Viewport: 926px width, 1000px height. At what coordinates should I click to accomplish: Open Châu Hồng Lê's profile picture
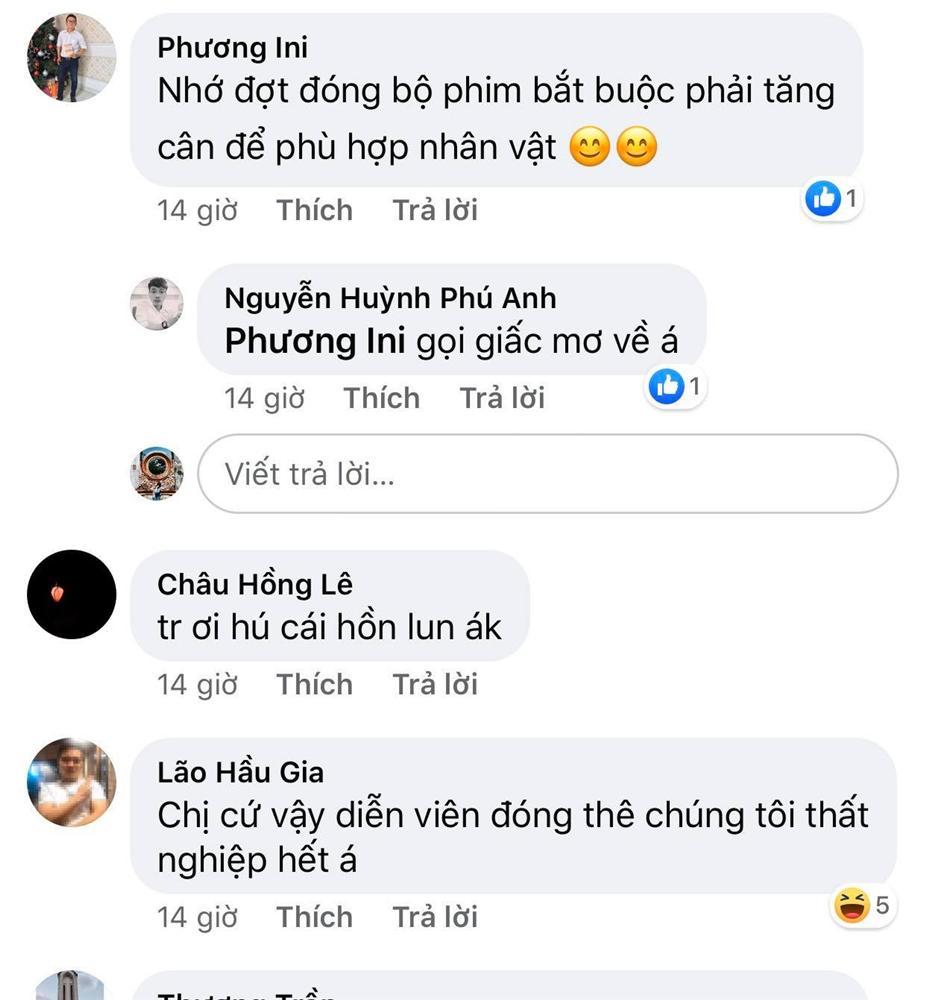coord(71,594)
